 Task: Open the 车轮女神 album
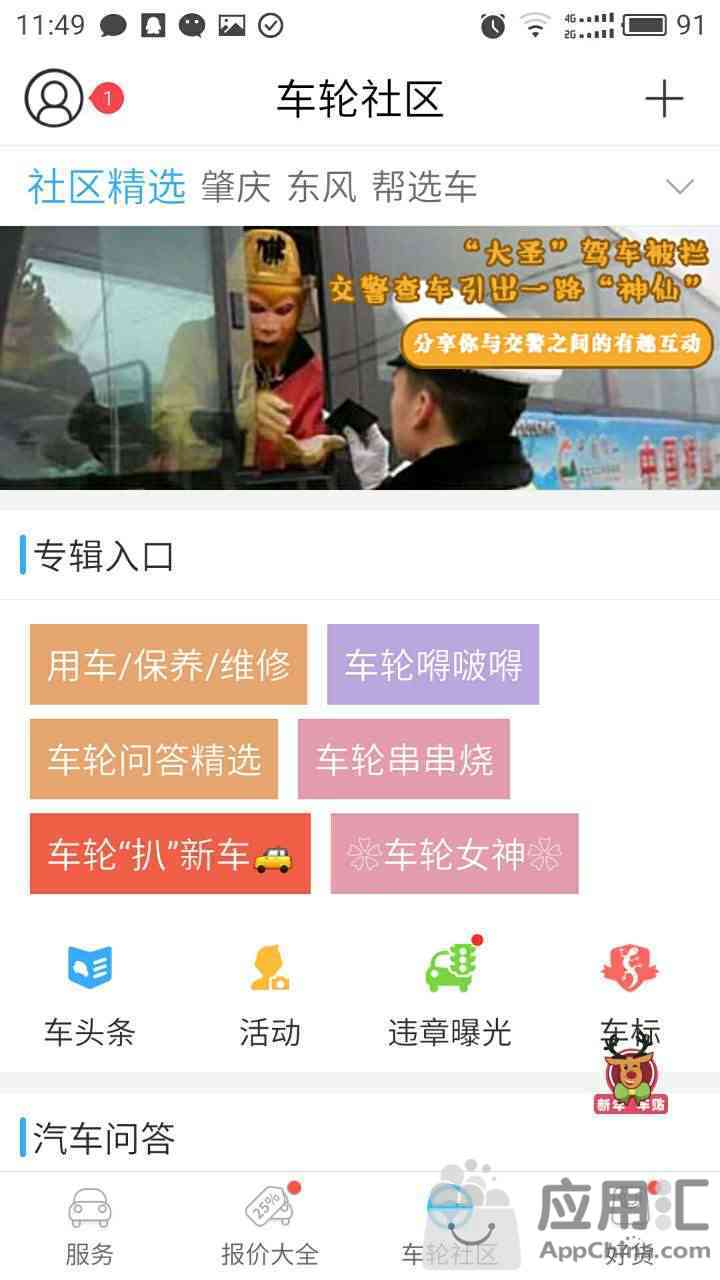click(x=454, y=853)
